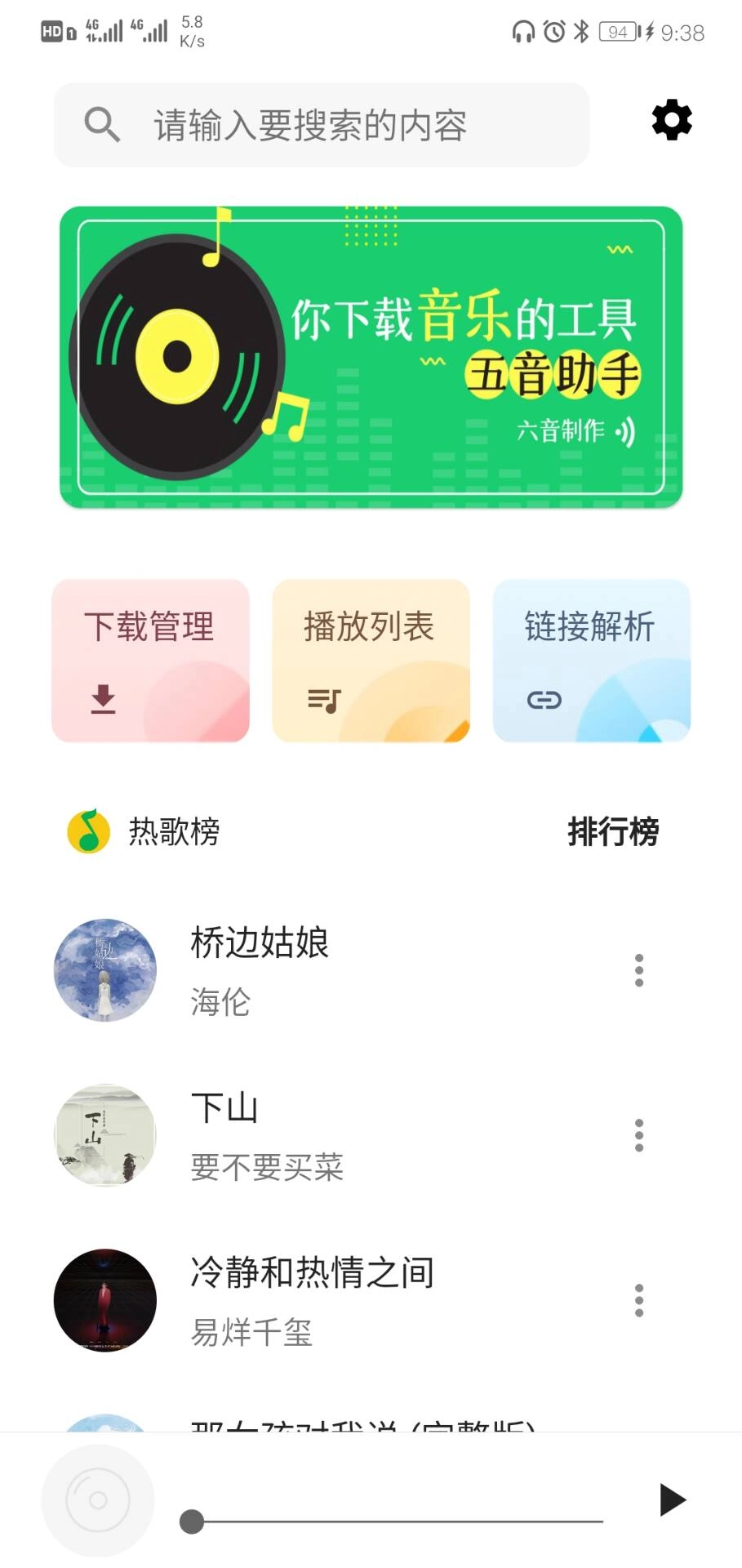Open options menu for 下山

(x=638, y=1134)
